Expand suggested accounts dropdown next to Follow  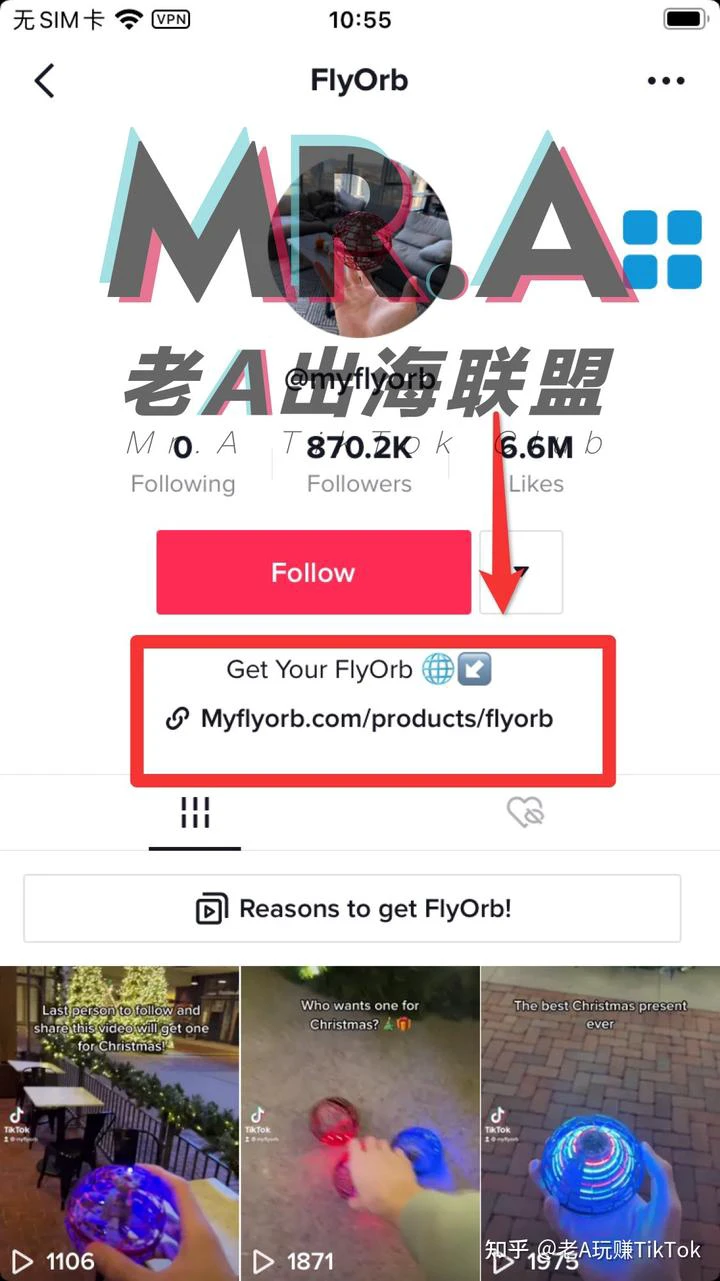click(521, 572)
